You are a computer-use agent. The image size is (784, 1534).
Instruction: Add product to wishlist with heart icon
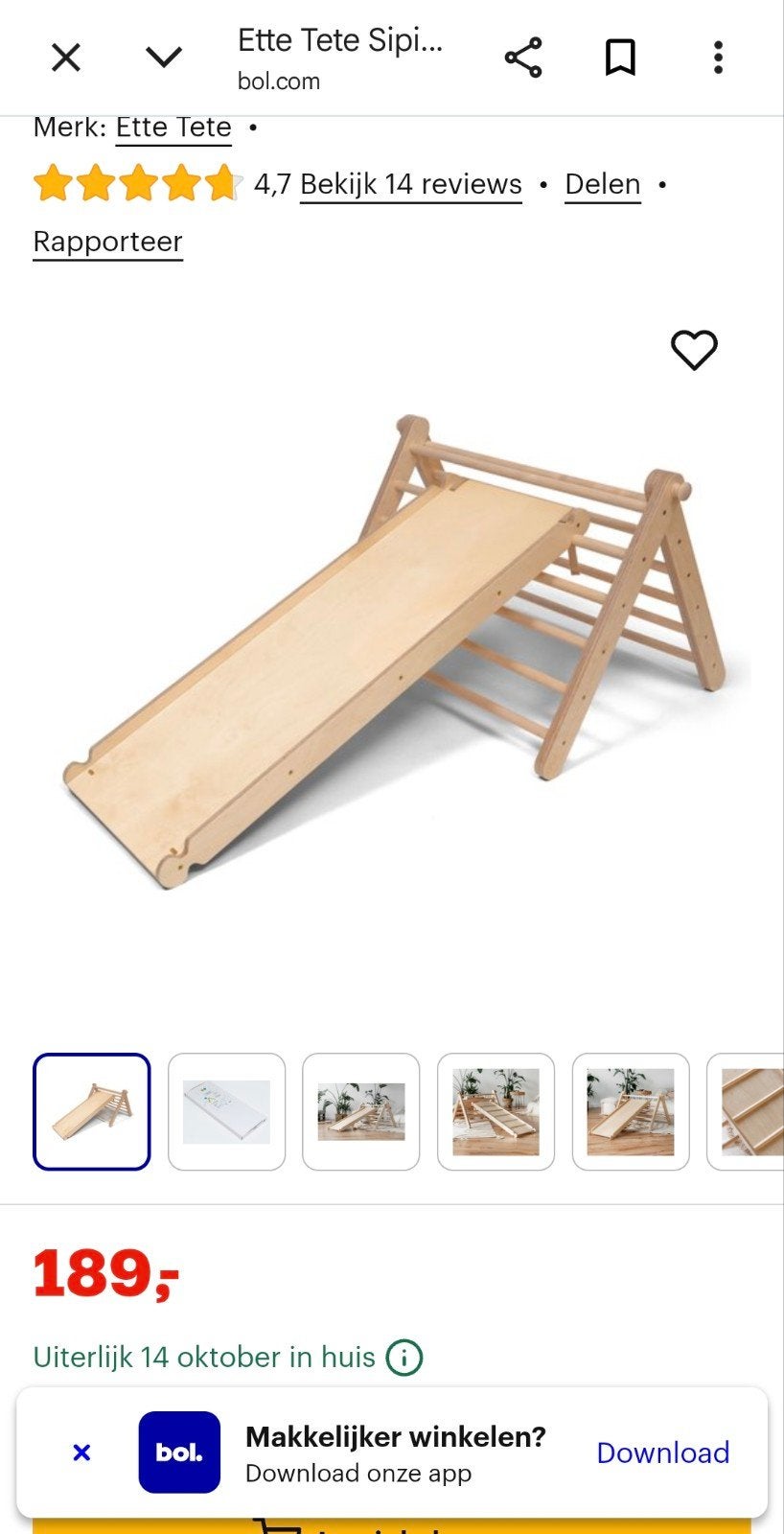click(694, 350)
